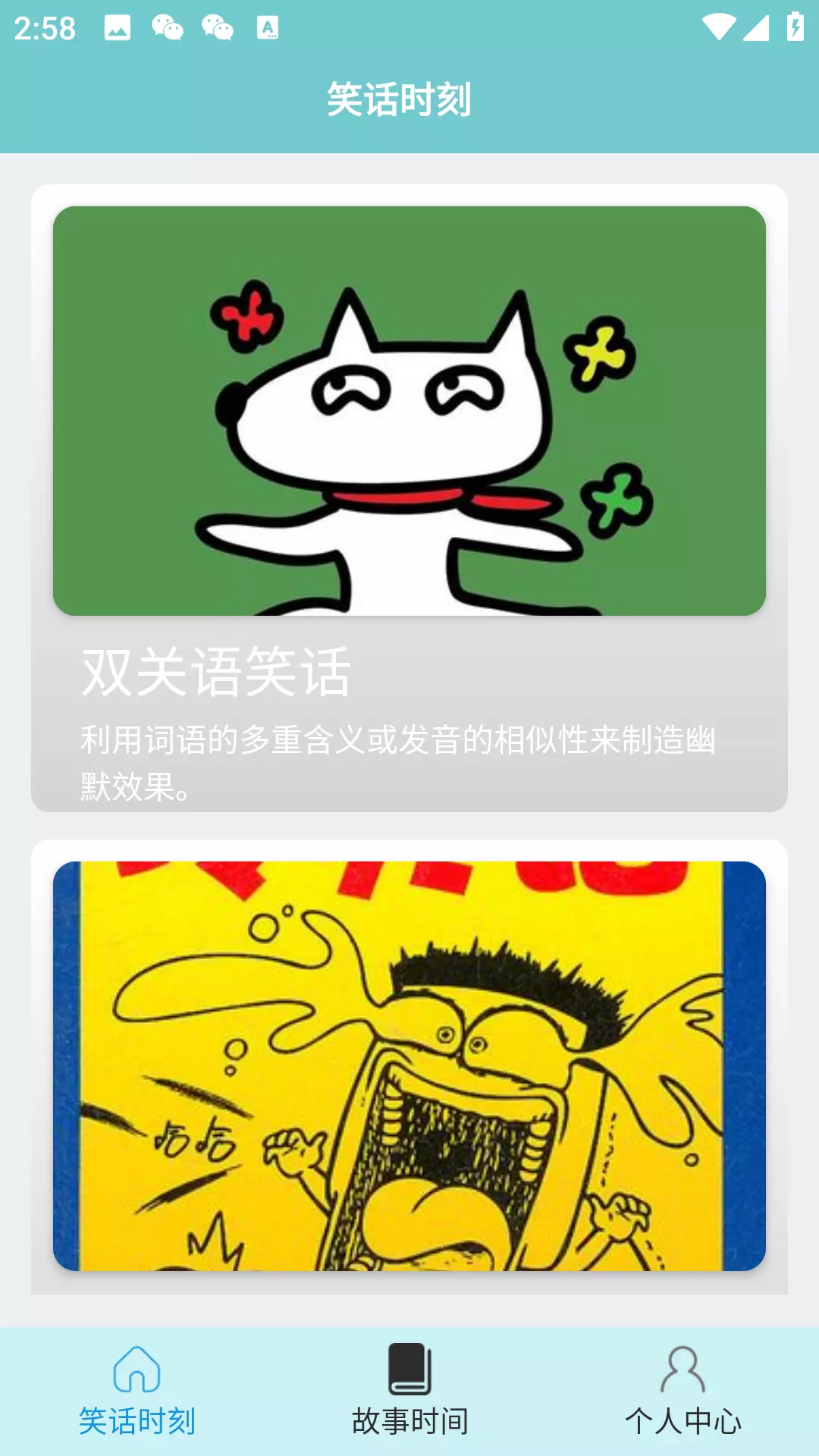Open the 双关语笑话 joke card
This screenshot has width=819, height=1456.
(409, 498)
